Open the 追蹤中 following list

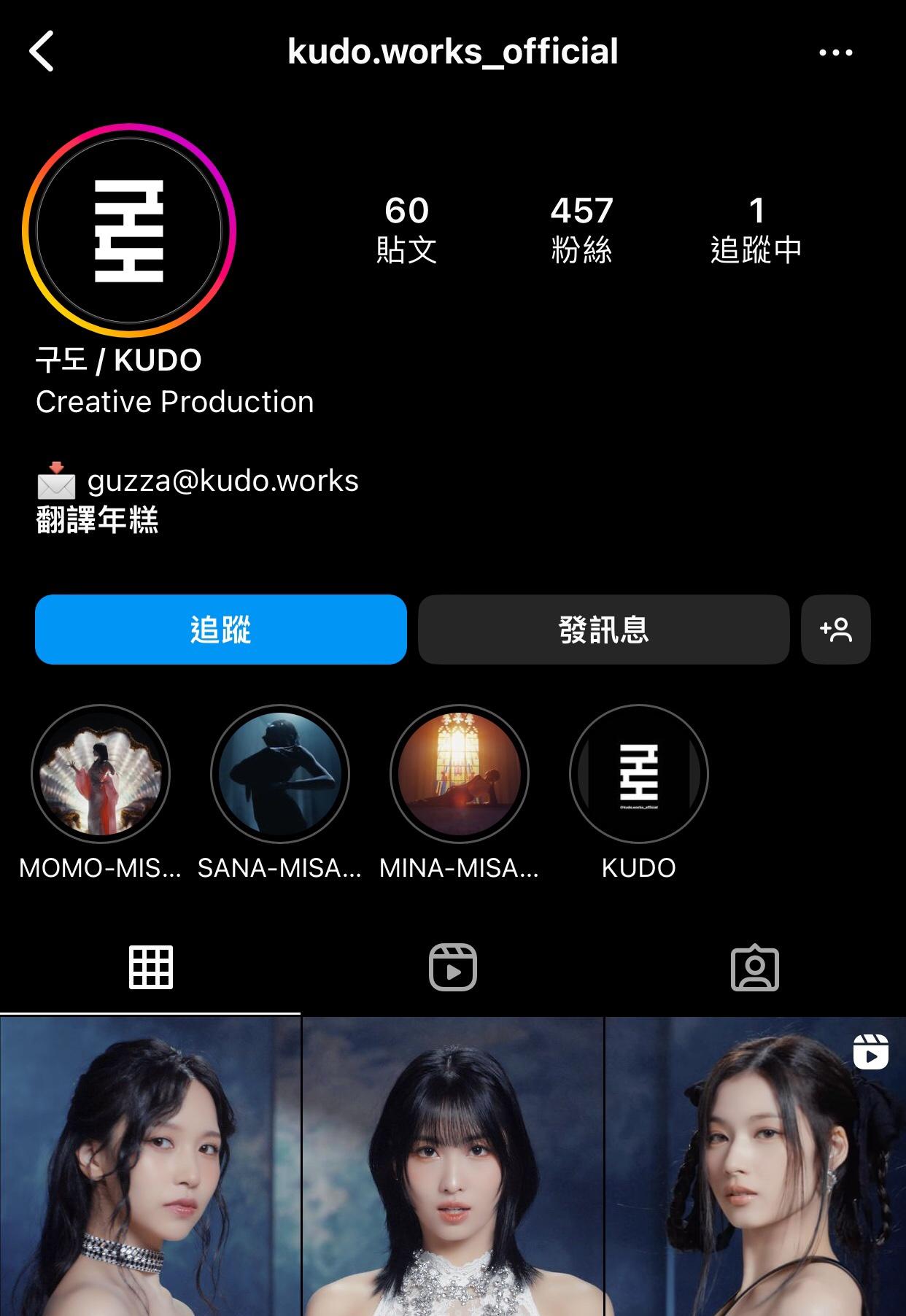[x=756, y=229]
